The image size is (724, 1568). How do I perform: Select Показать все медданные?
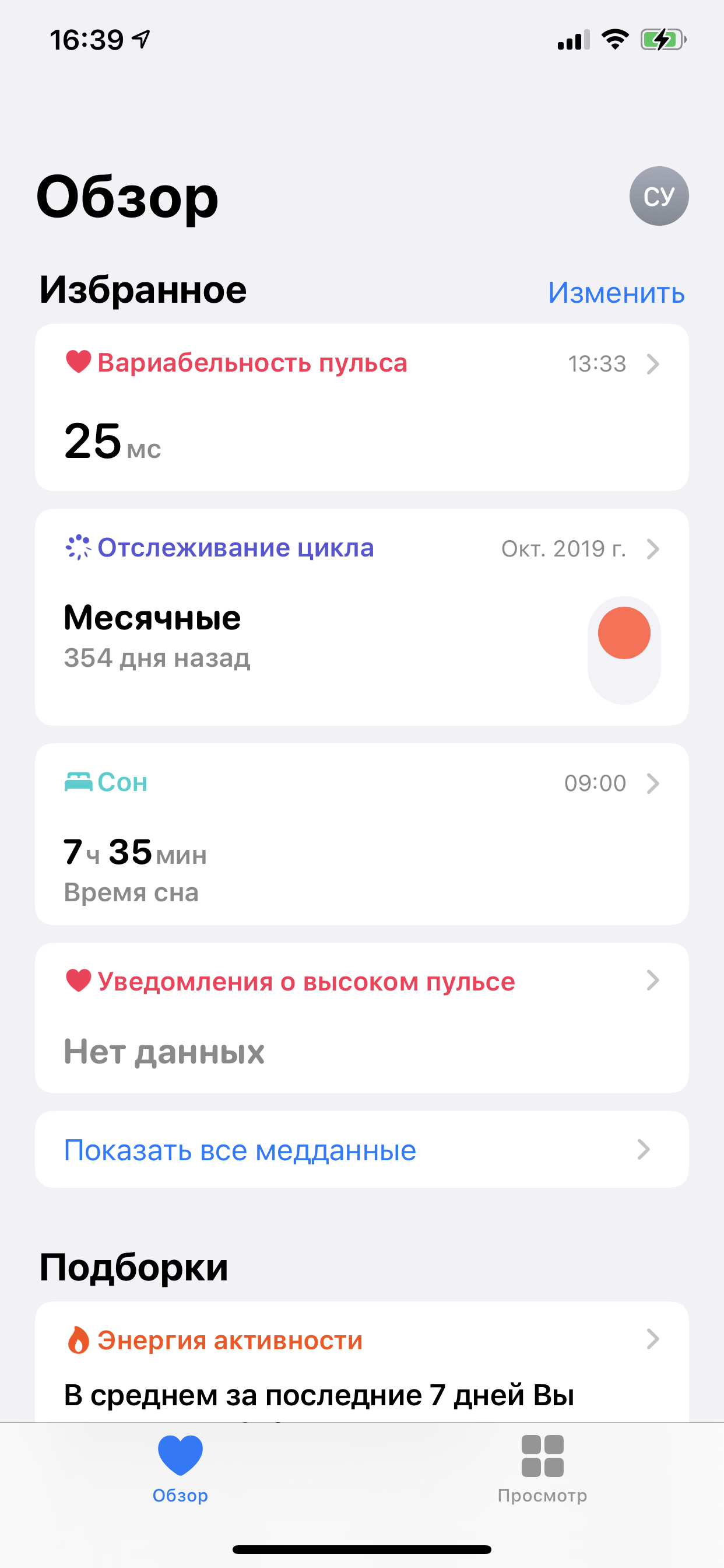(x=361, y=1149)
